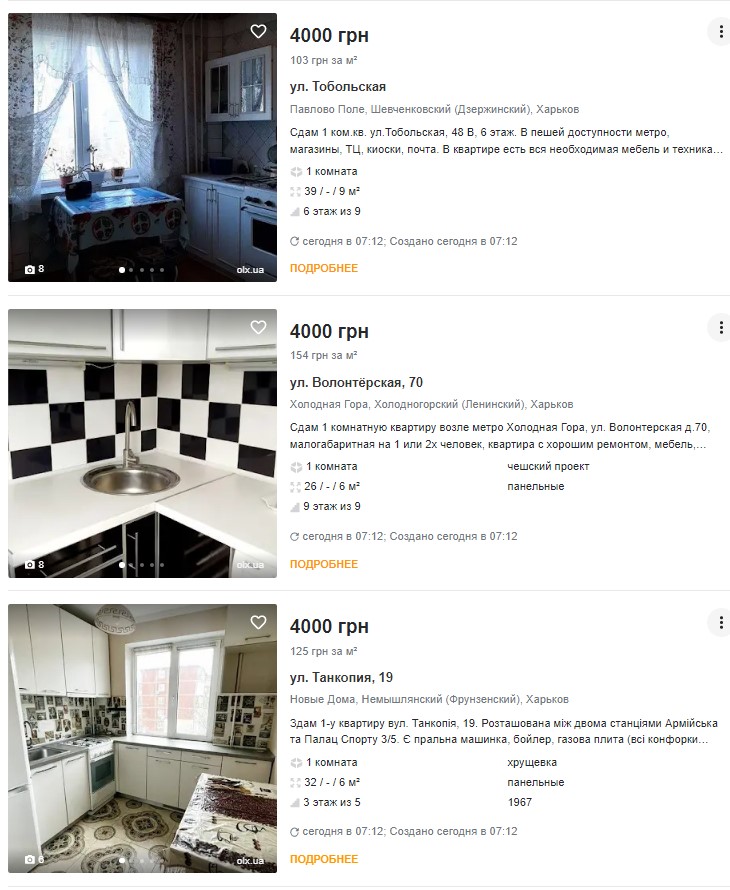Favorite the ул. Танкопия, 19 listing
The width and height of the screenshot is (730, 890).
[x=258, y=622]
